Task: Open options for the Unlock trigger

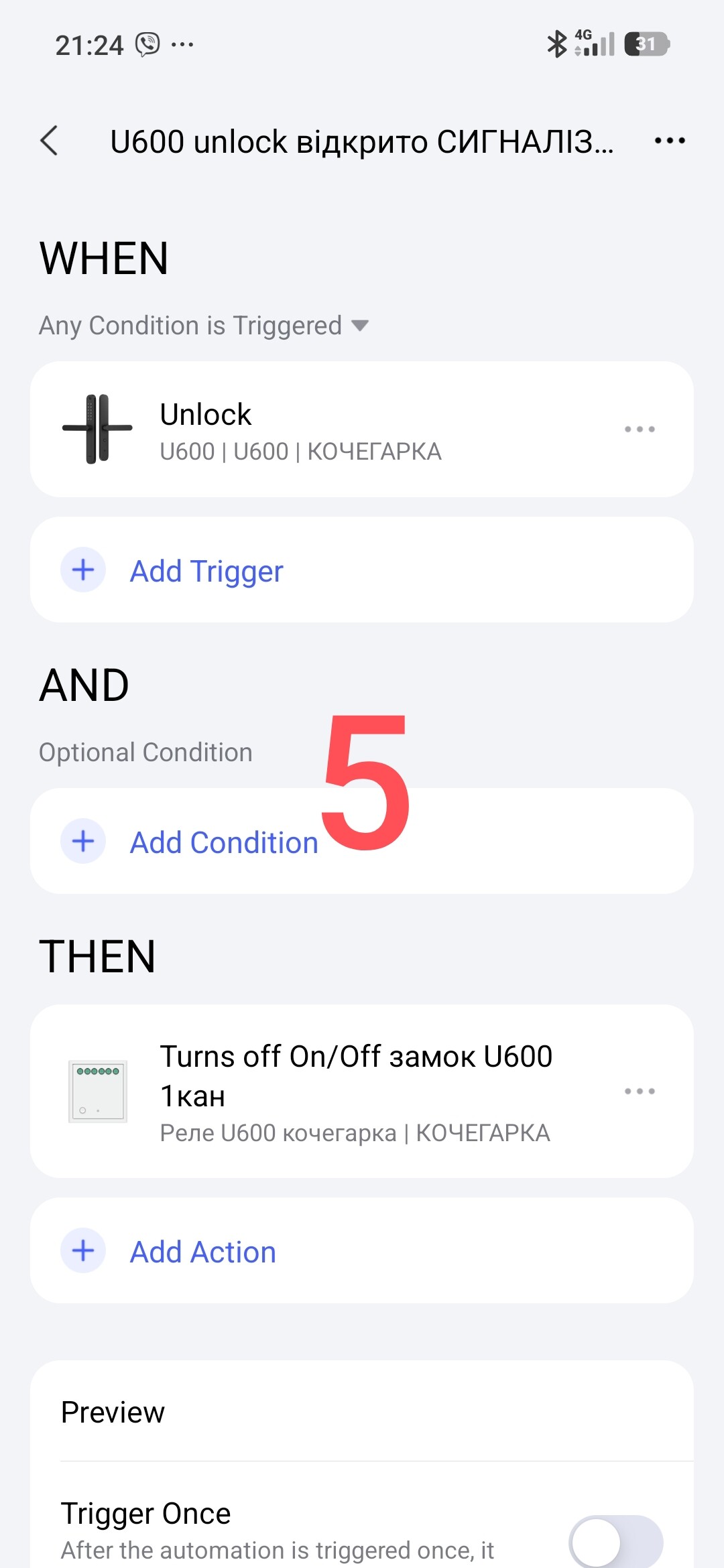Action: pyautogui.click(x=640, y=430)
